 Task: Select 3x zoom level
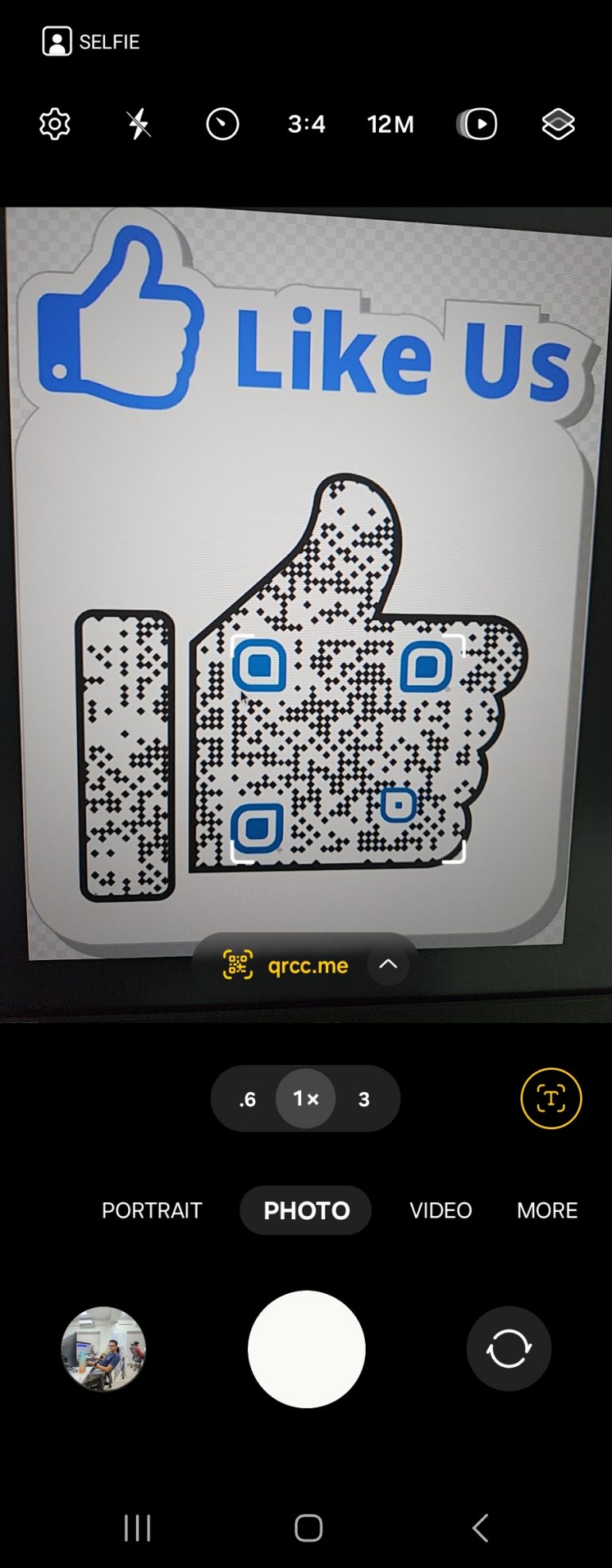click(x=363, y=1098)
